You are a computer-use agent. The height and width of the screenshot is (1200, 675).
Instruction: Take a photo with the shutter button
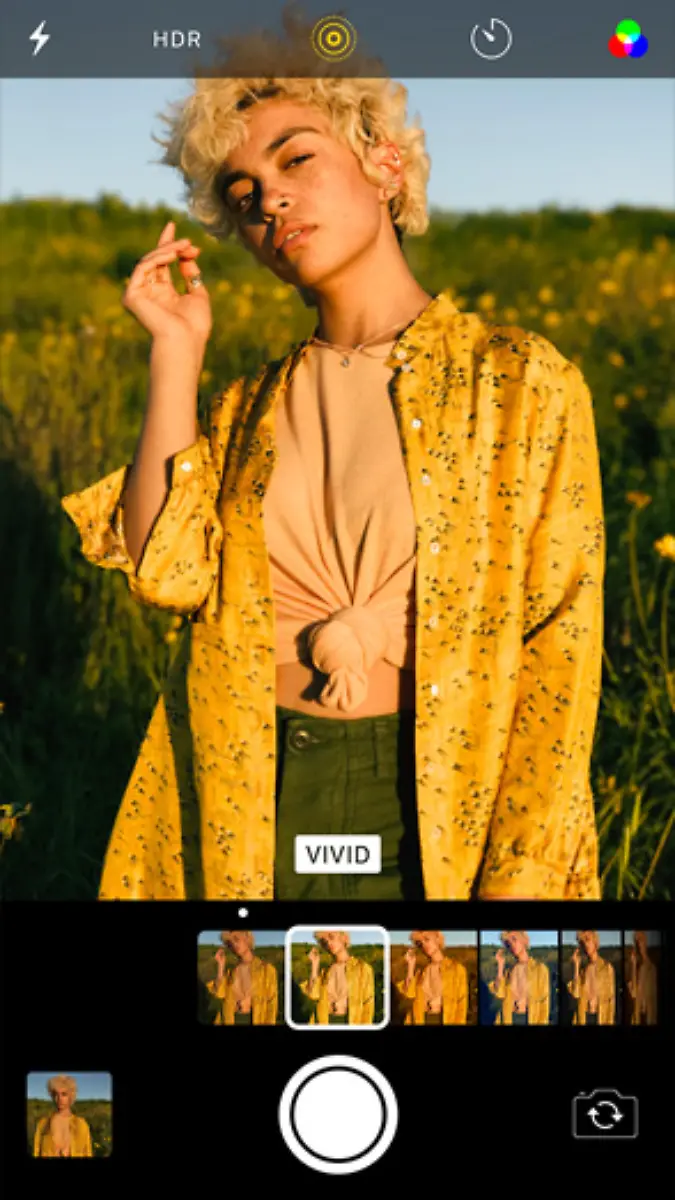pos(338,1114)
